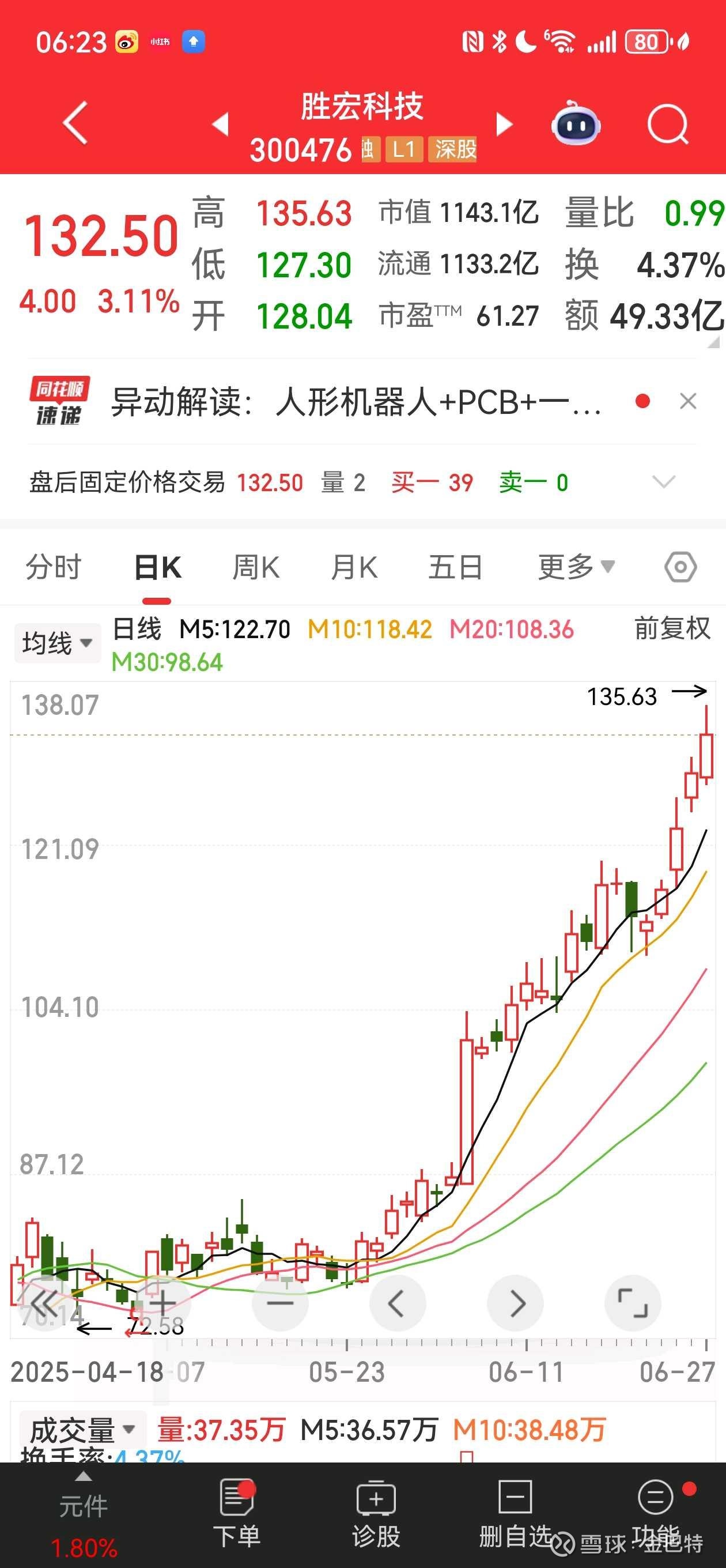Dismiss the 异动解读 banner

[687, 402]
